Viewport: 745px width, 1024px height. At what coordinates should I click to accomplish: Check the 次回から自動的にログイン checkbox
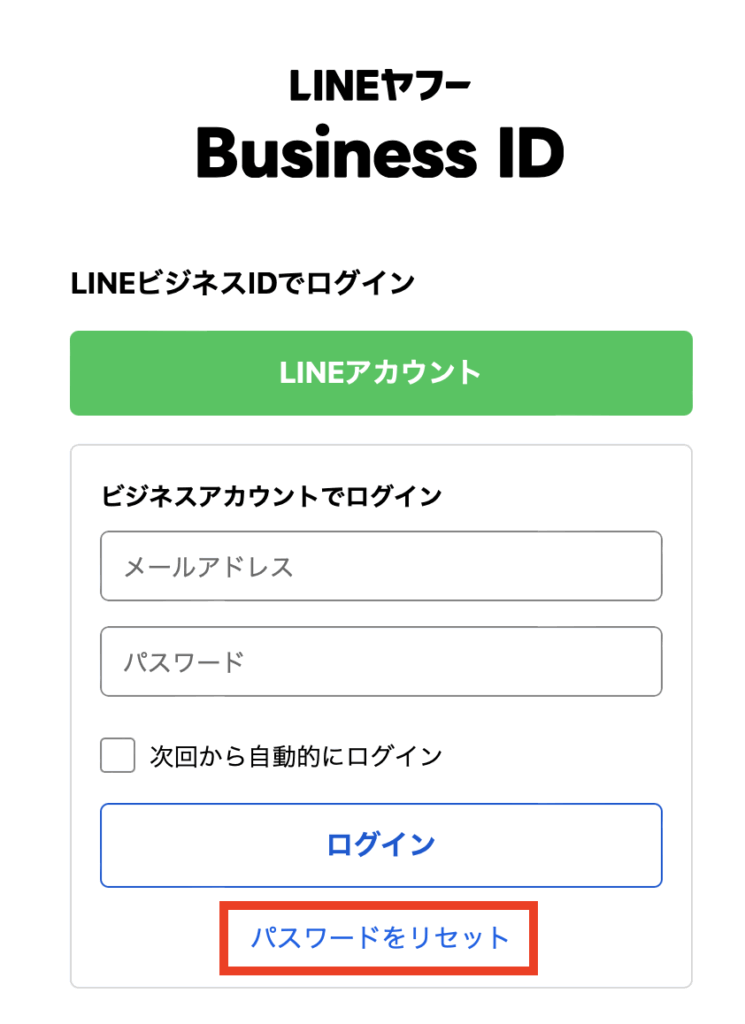118,755
